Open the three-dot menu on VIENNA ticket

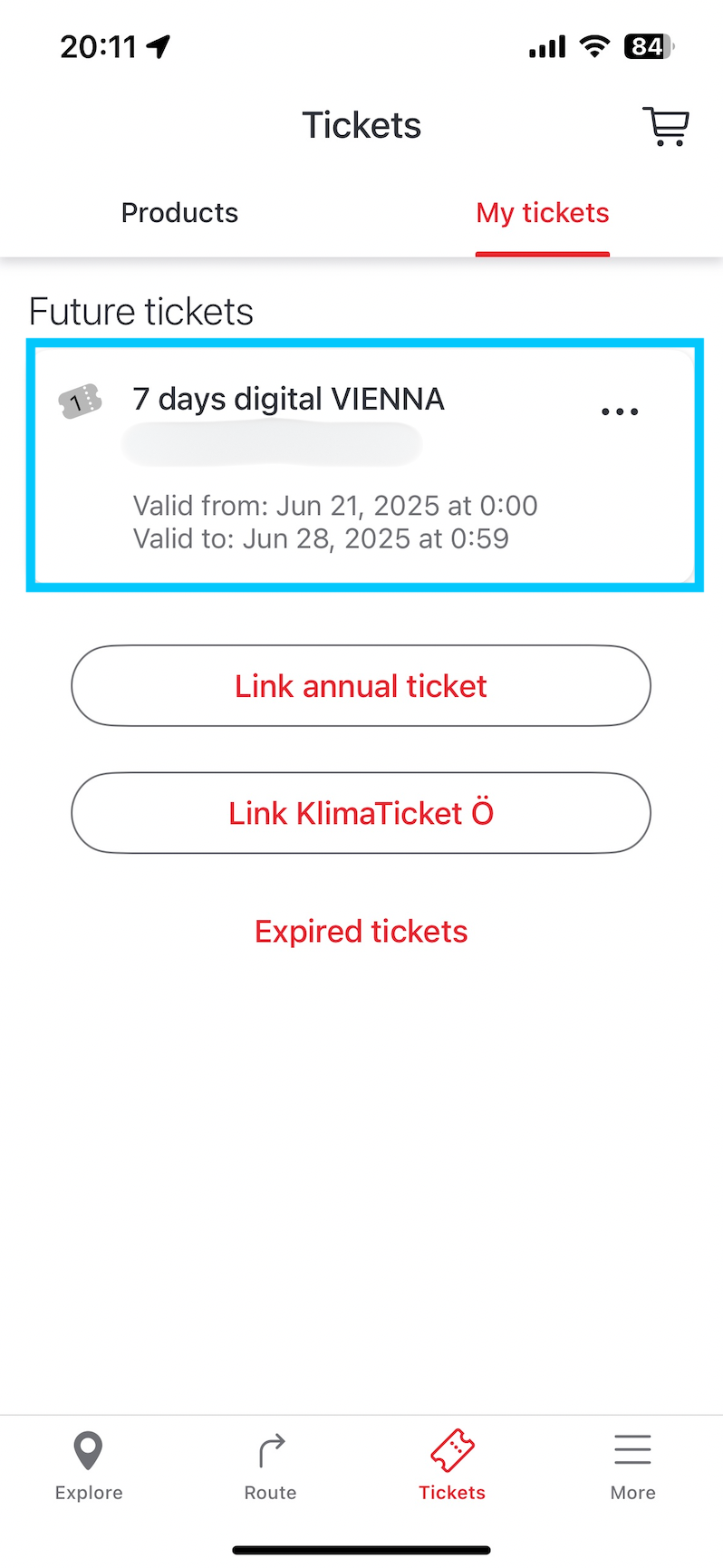pyautogui.click(x=620, y=411)
